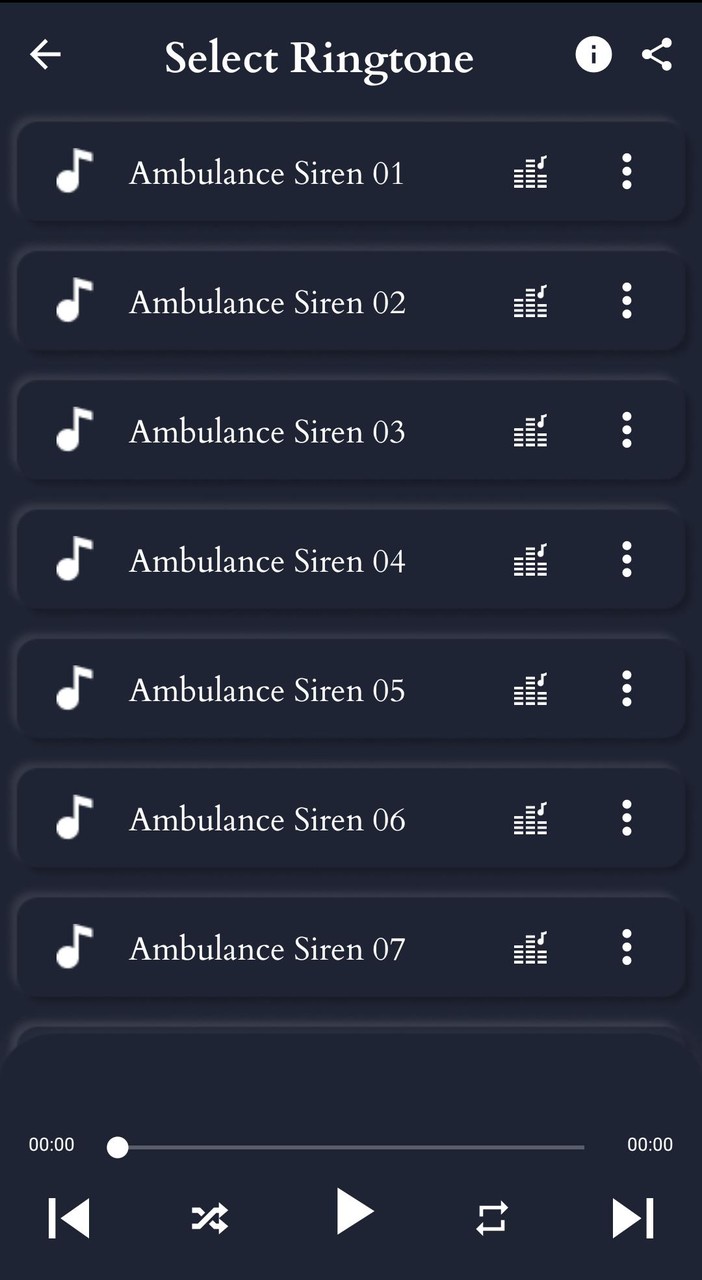
Task: Open the equalizer icon for Ambulance Siren 02
Action: [530, 302]
